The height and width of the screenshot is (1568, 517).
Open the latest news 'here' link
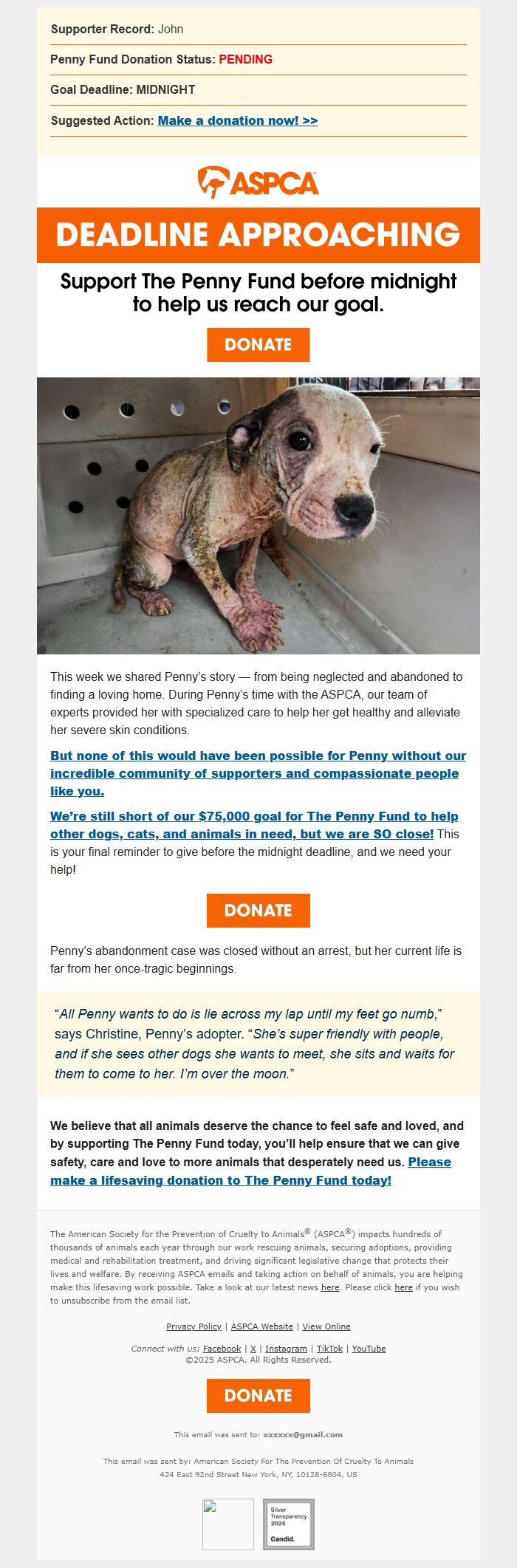pos(330,1287)
